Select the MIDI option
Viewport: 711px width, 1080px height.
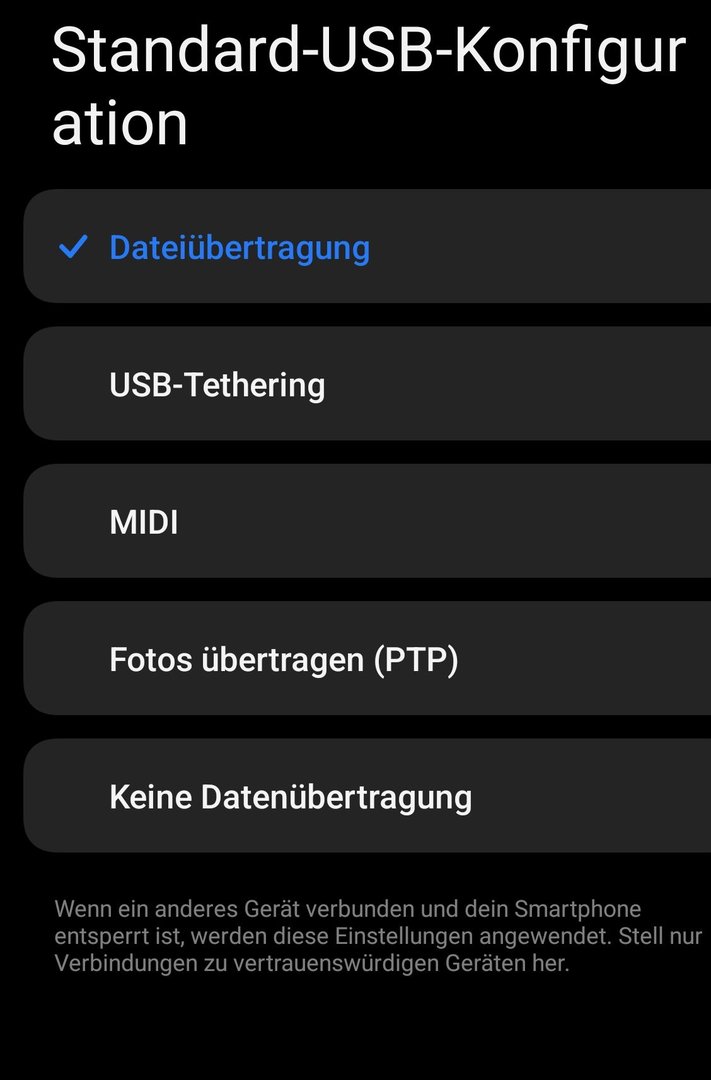coord(145,522)
